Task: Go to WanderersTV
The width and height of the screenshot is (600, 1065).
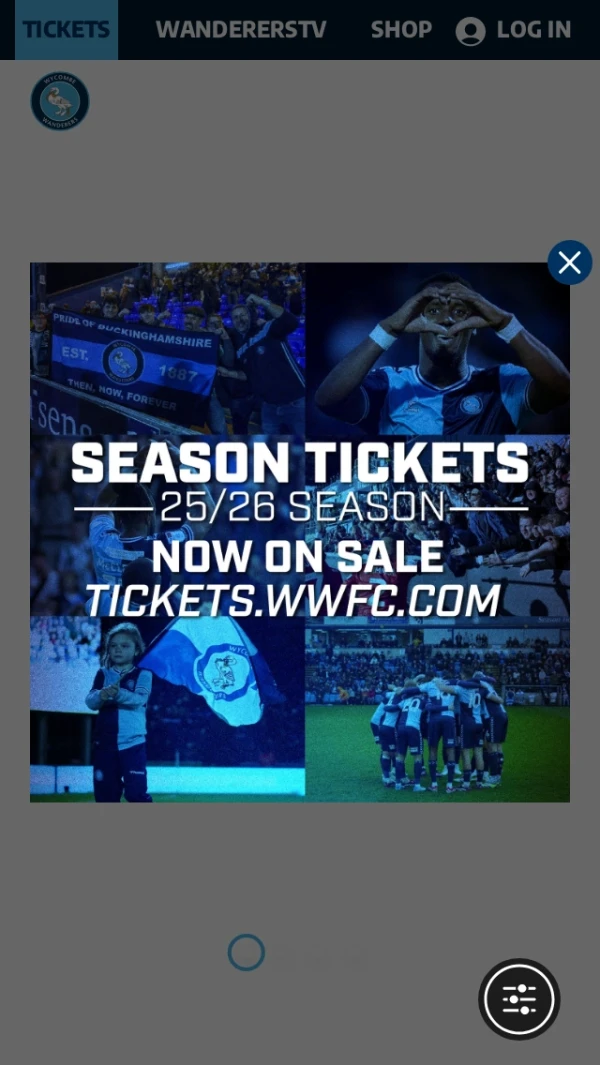Action: click(x=241, y=30)
